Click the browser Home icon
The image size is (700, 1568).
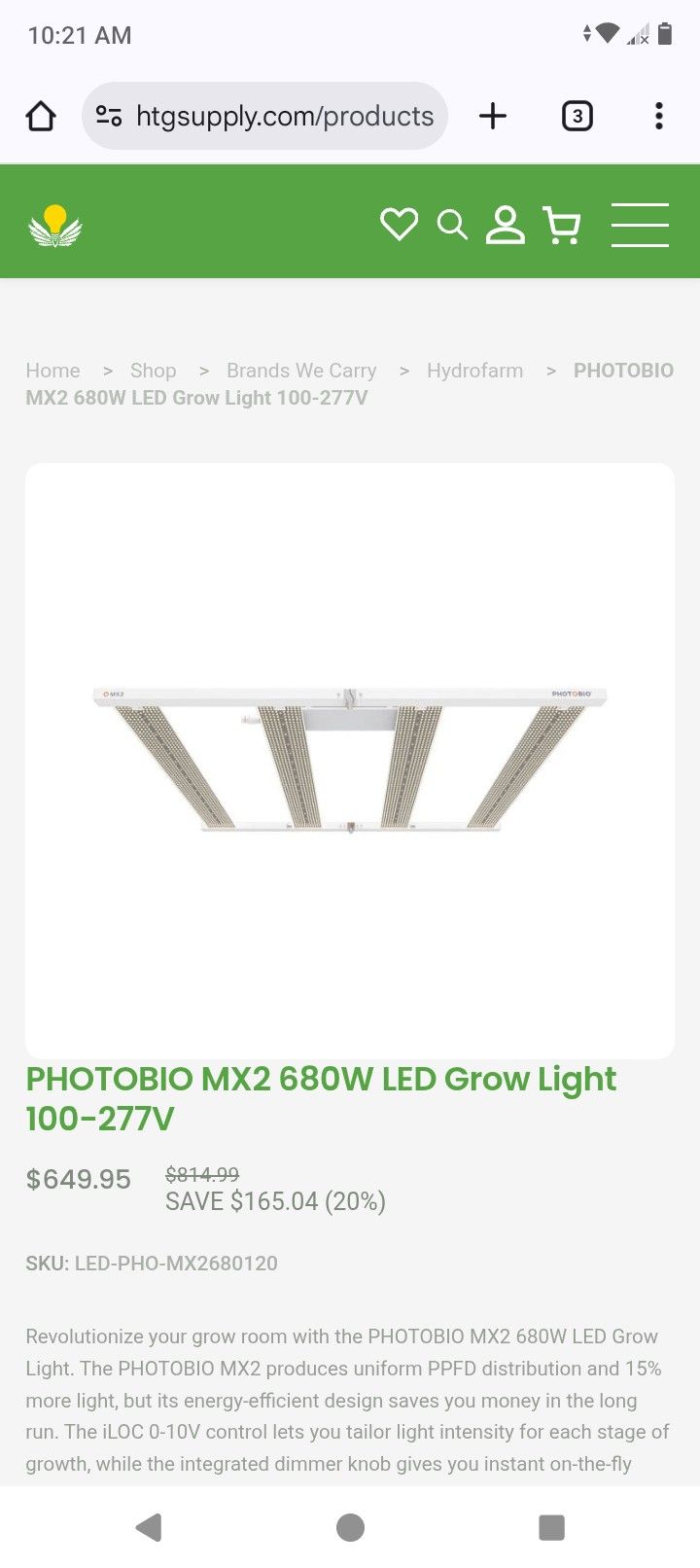click(x=40, y=116)
